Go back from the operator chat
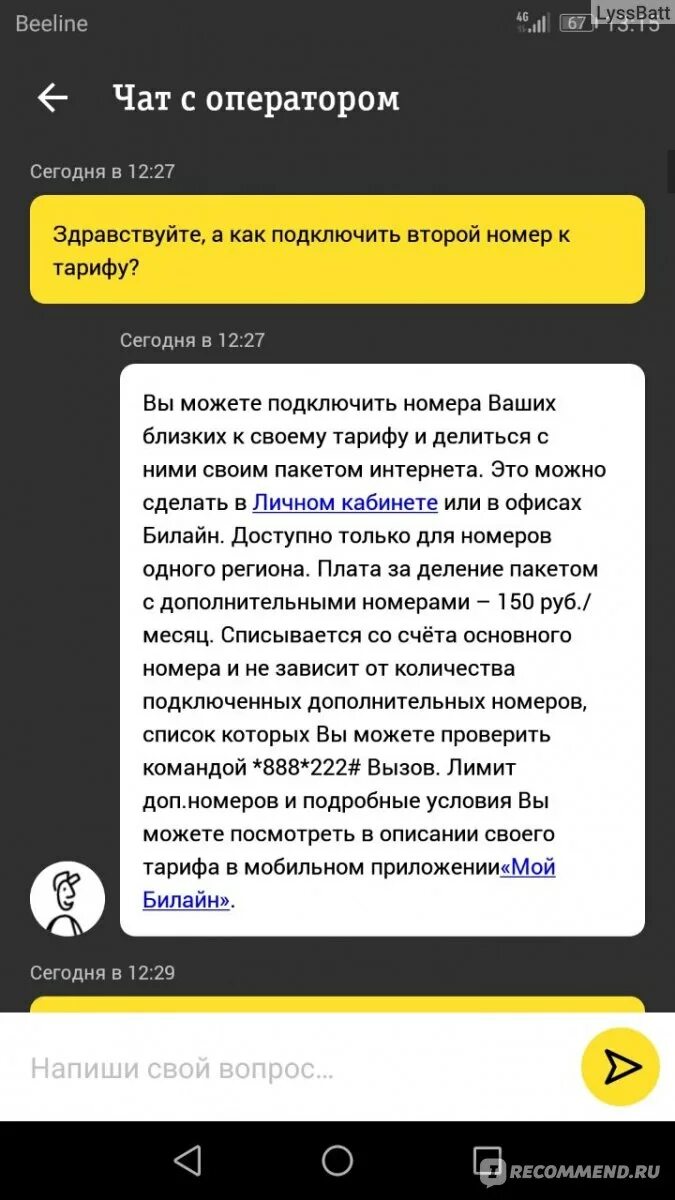This screenshot has height=1200, width=675. pyautogui.click(x=52, y=98)
